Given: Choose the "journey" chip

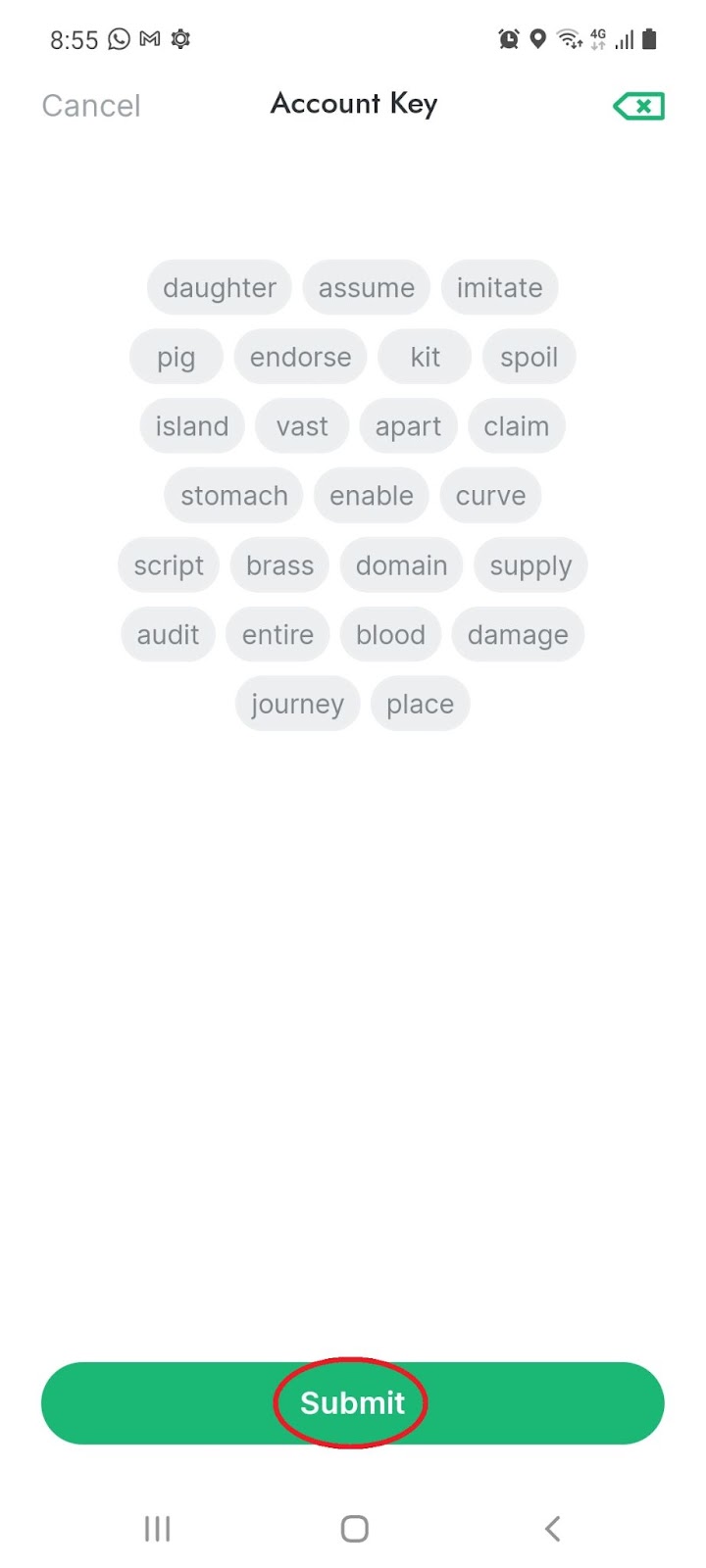Looking at the screenshot, I should click(x=297, y=704).
